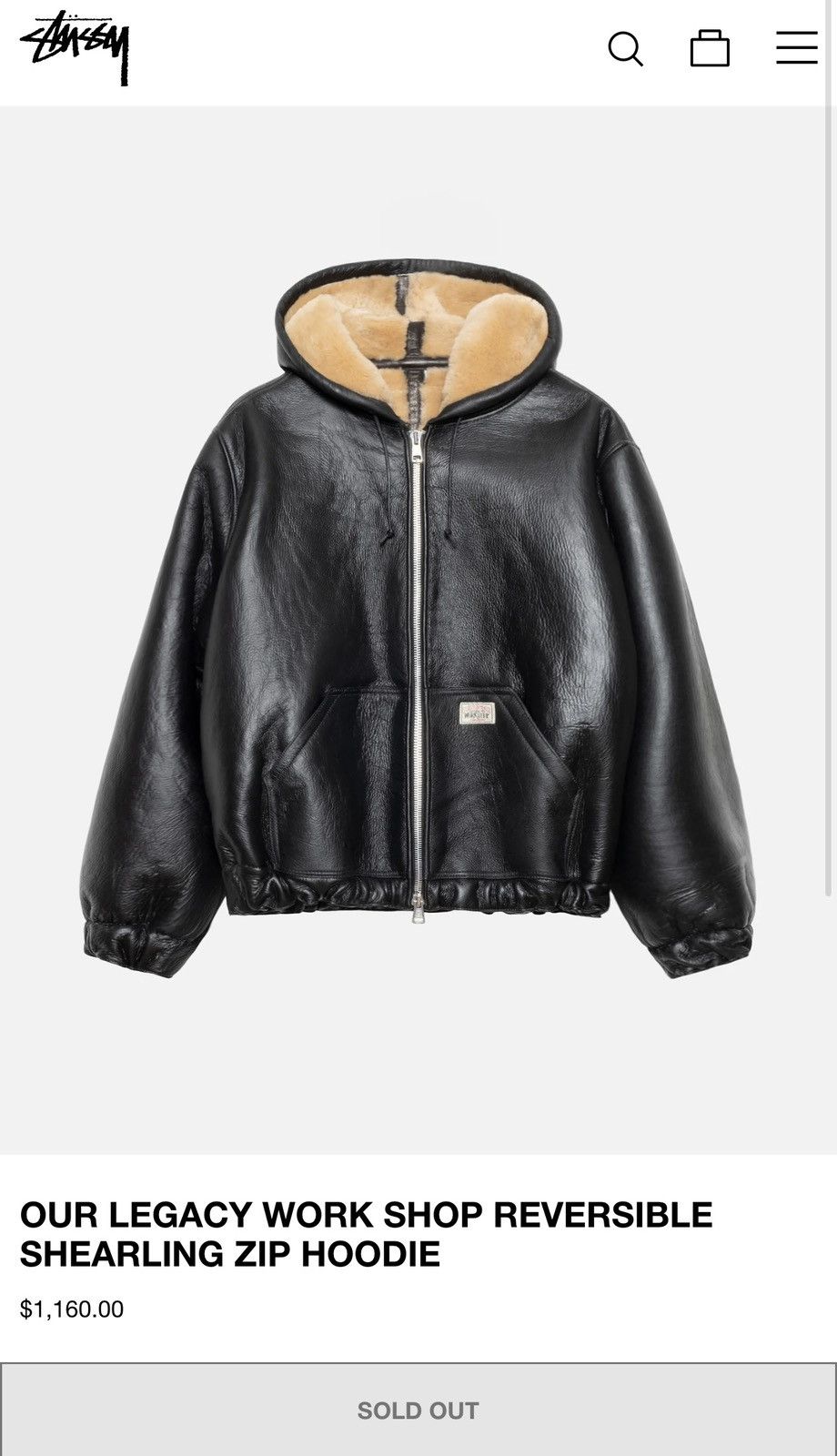Open the shopping bag
The image size is (837, 1456).
(710, 48)
